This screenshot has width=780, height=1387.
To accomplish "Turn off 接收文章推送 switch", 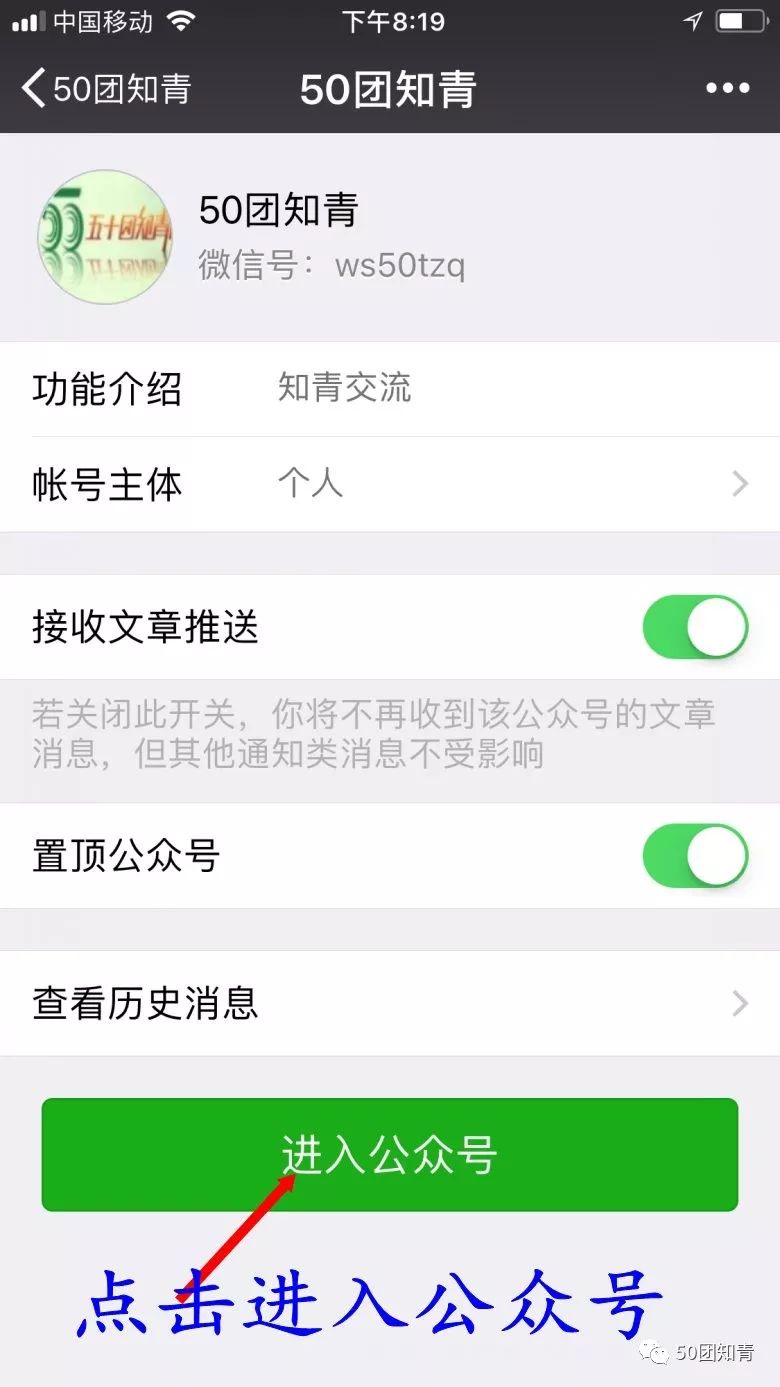I will coord(696,627).
